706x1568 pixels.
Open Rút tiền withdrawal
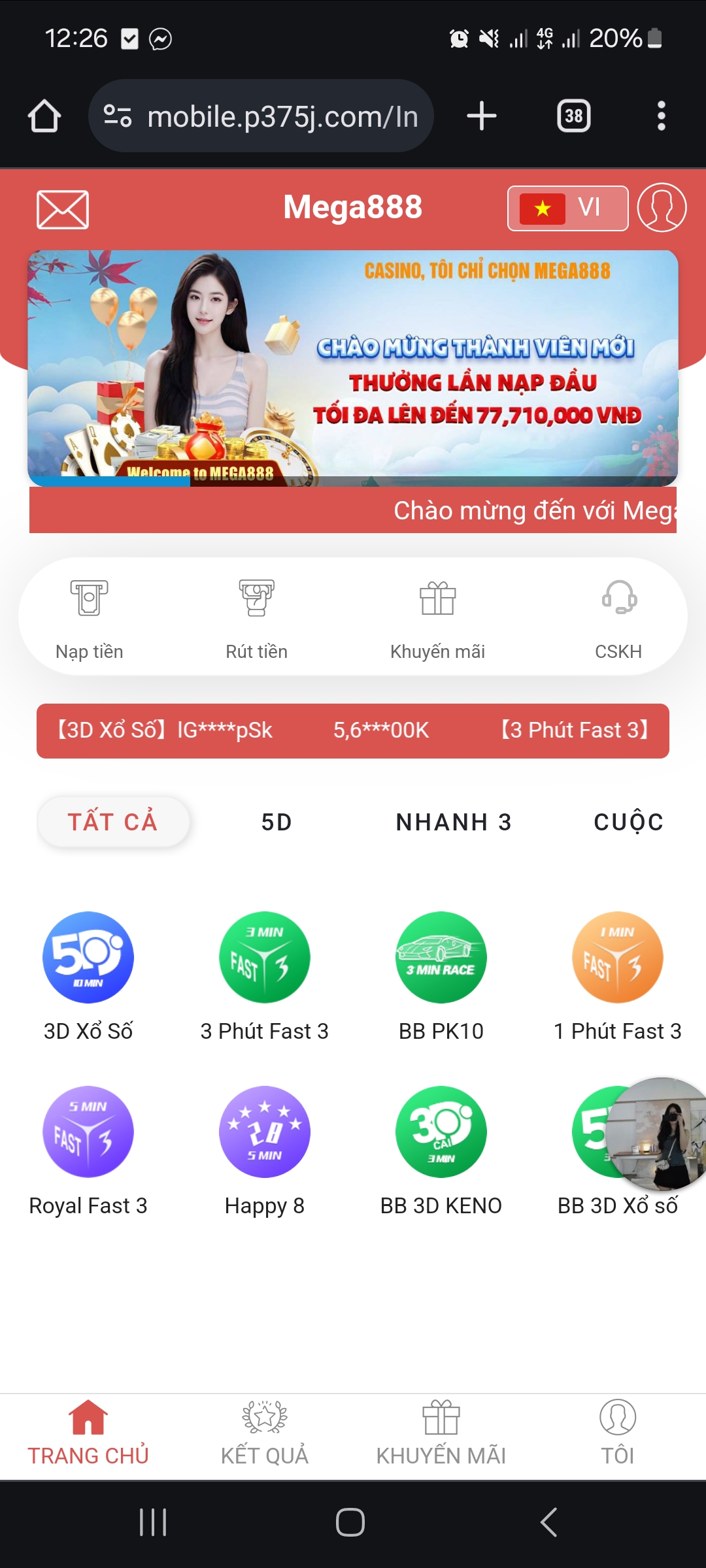[256, 616]
